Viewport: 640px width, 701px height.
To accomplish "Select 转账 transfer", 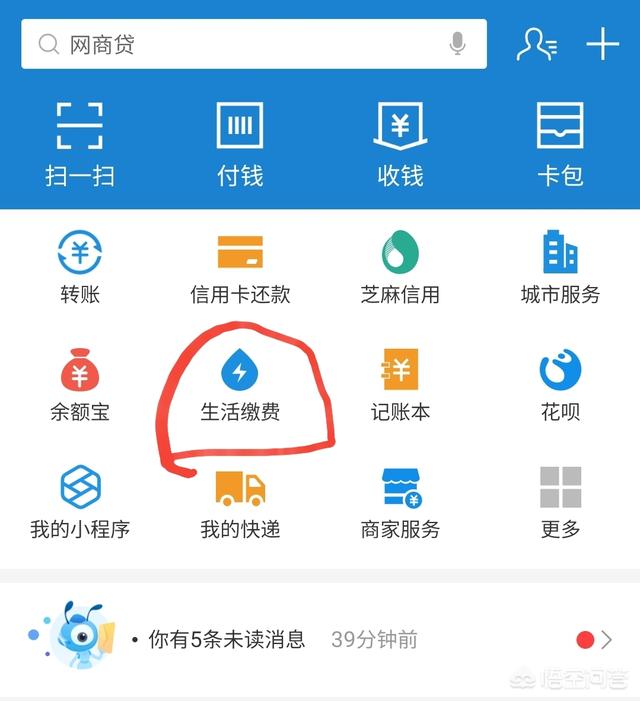I will tap(80, 267).
